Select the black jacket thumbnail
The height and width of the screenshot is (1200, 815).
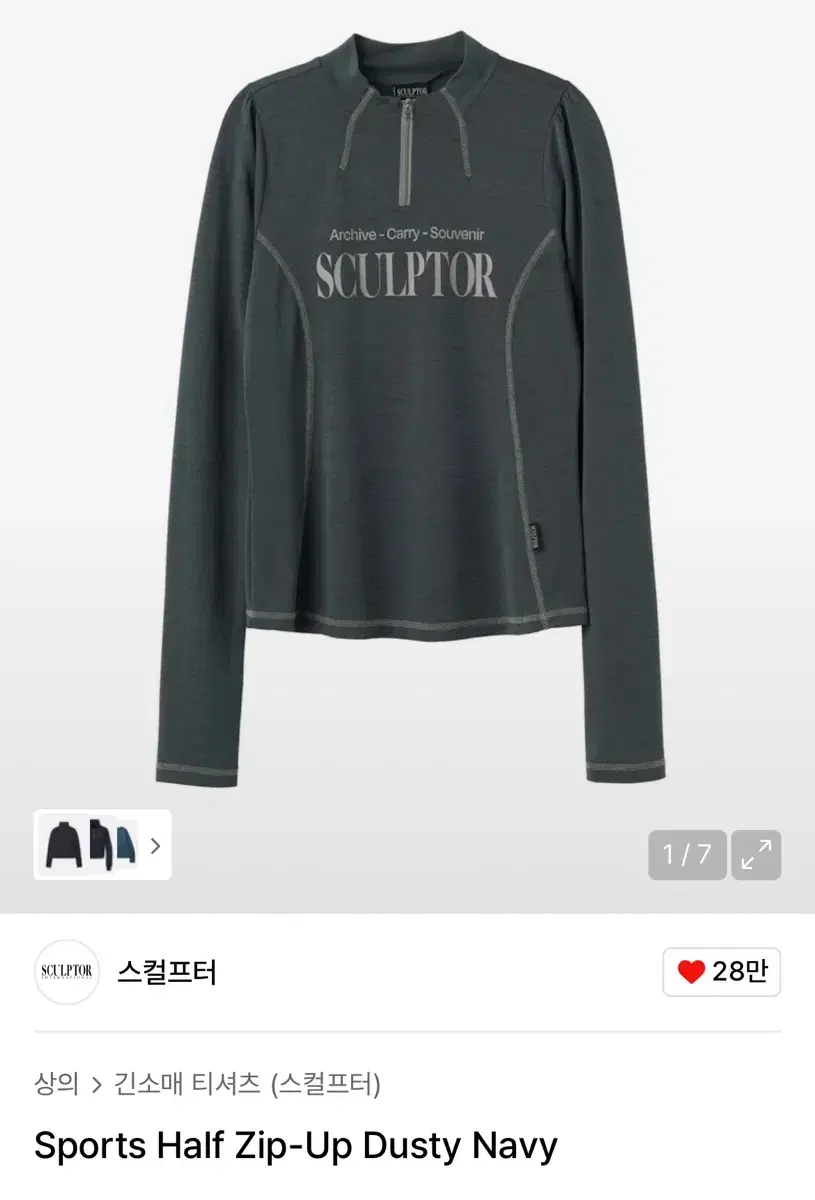pyautogui.click(x=65, y=846)
